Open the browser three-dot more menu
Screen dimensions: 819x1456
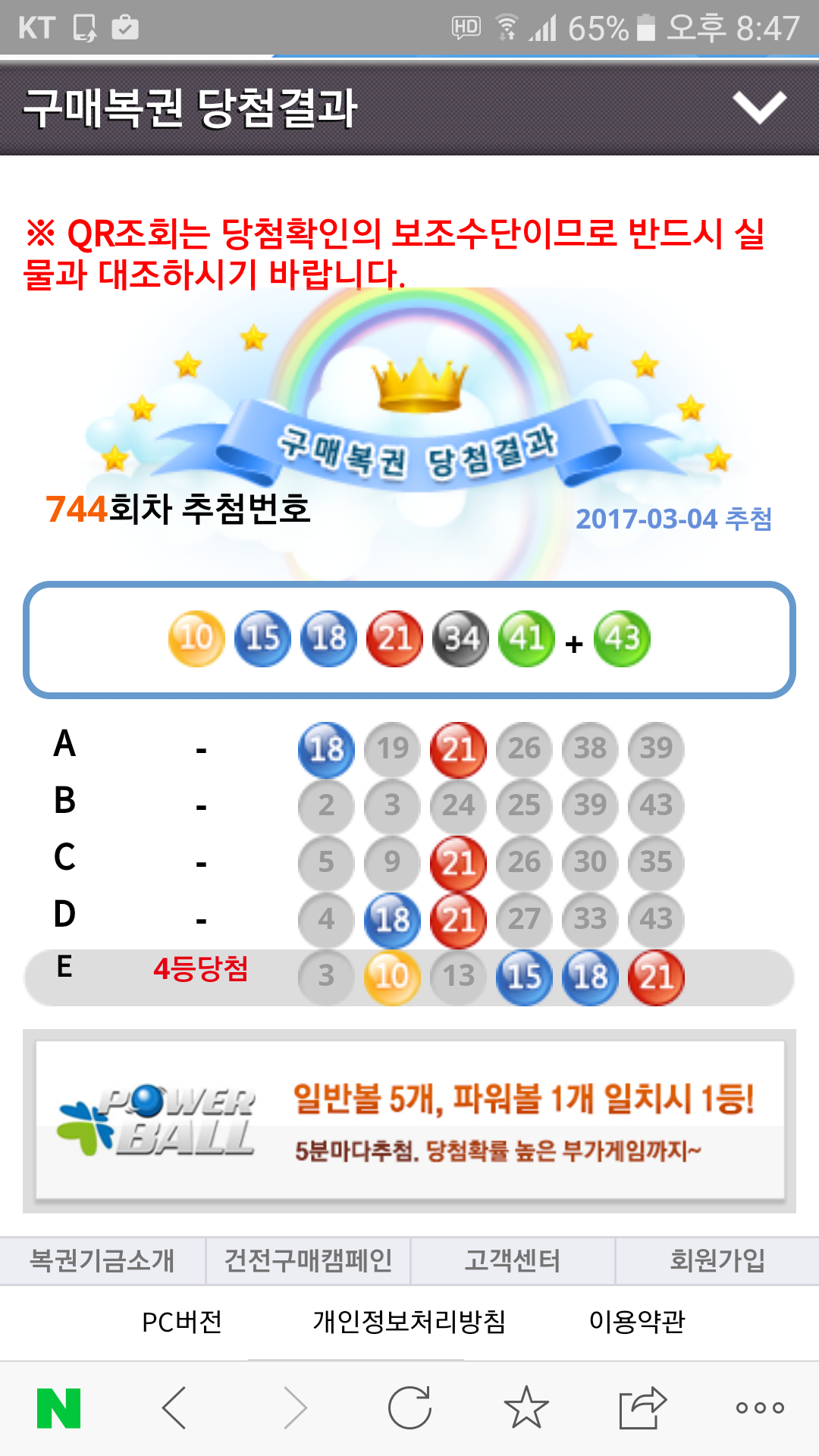(760, 1408)
